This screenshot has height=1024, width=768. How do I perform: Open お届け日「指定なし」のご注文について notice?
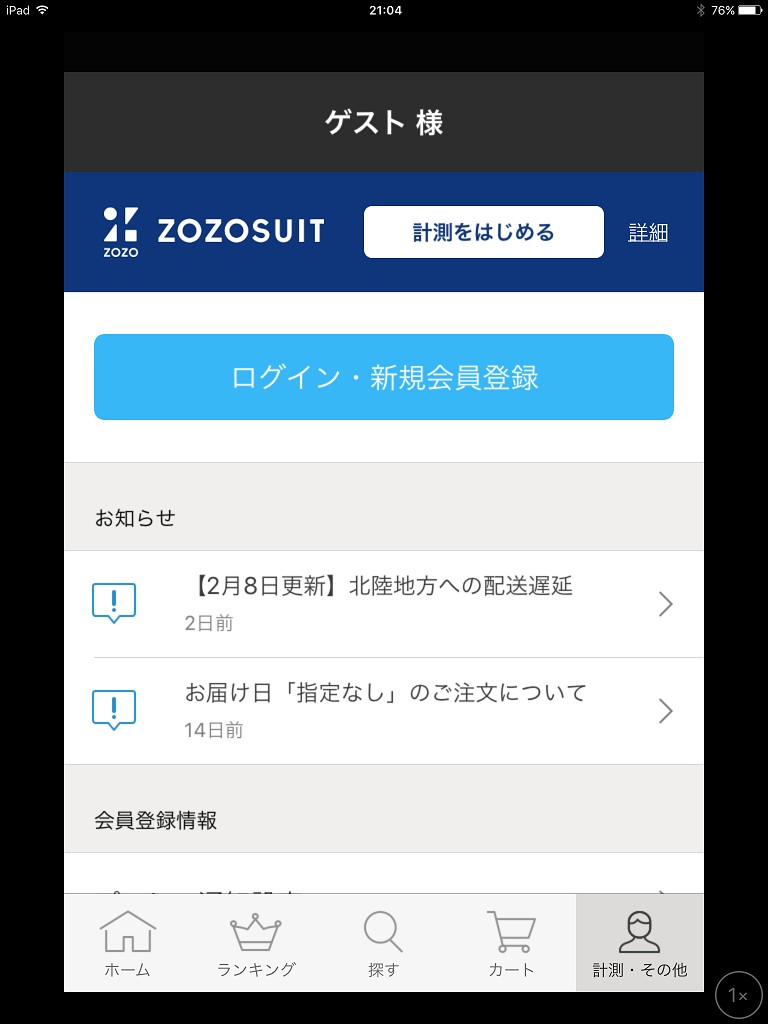pyautogui.click(x=384, y=710)
